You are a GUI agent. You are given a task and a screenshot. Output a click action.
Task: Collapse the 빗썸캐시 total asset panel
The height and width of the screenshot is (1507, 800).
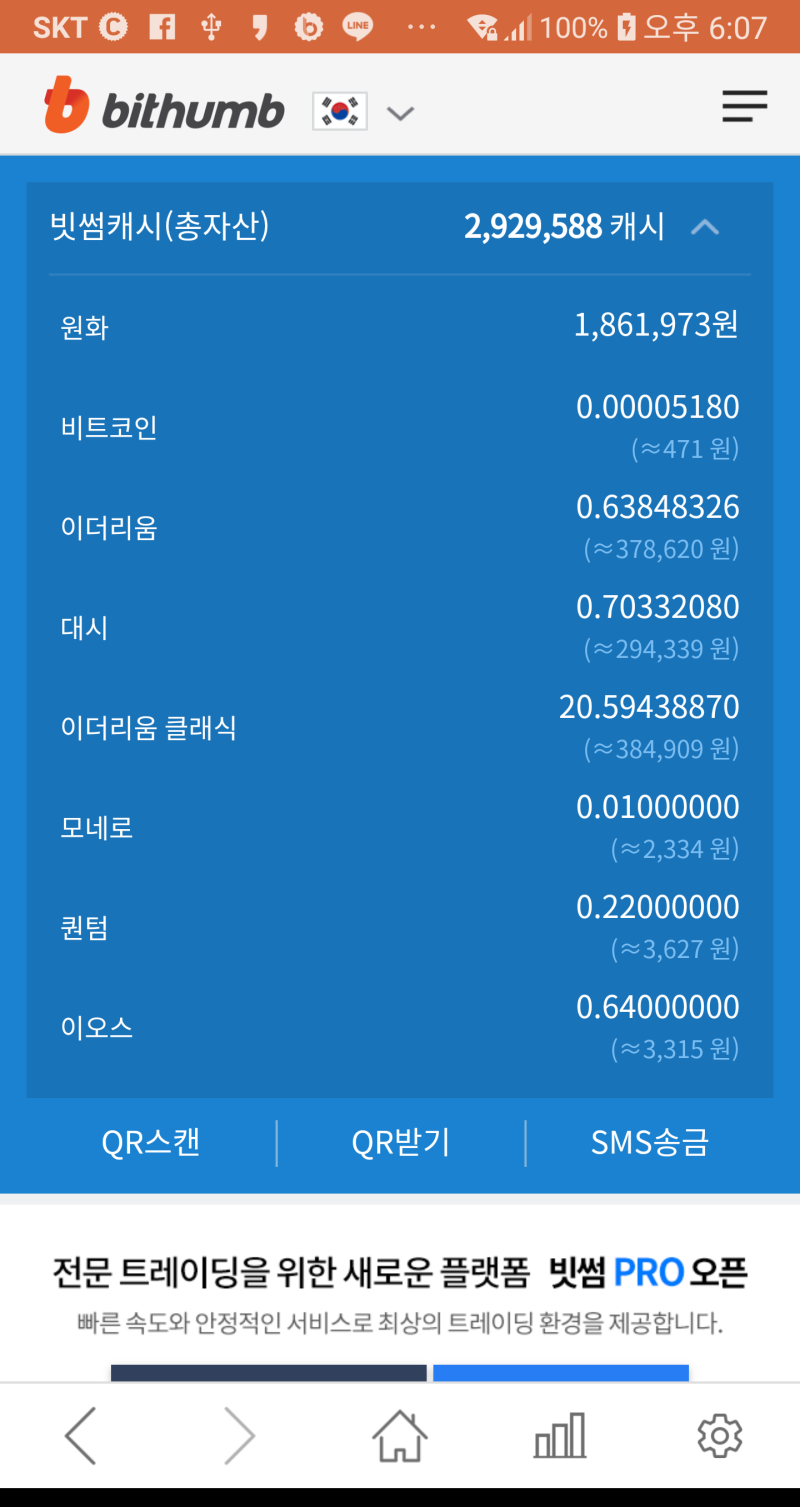(706, 226)
